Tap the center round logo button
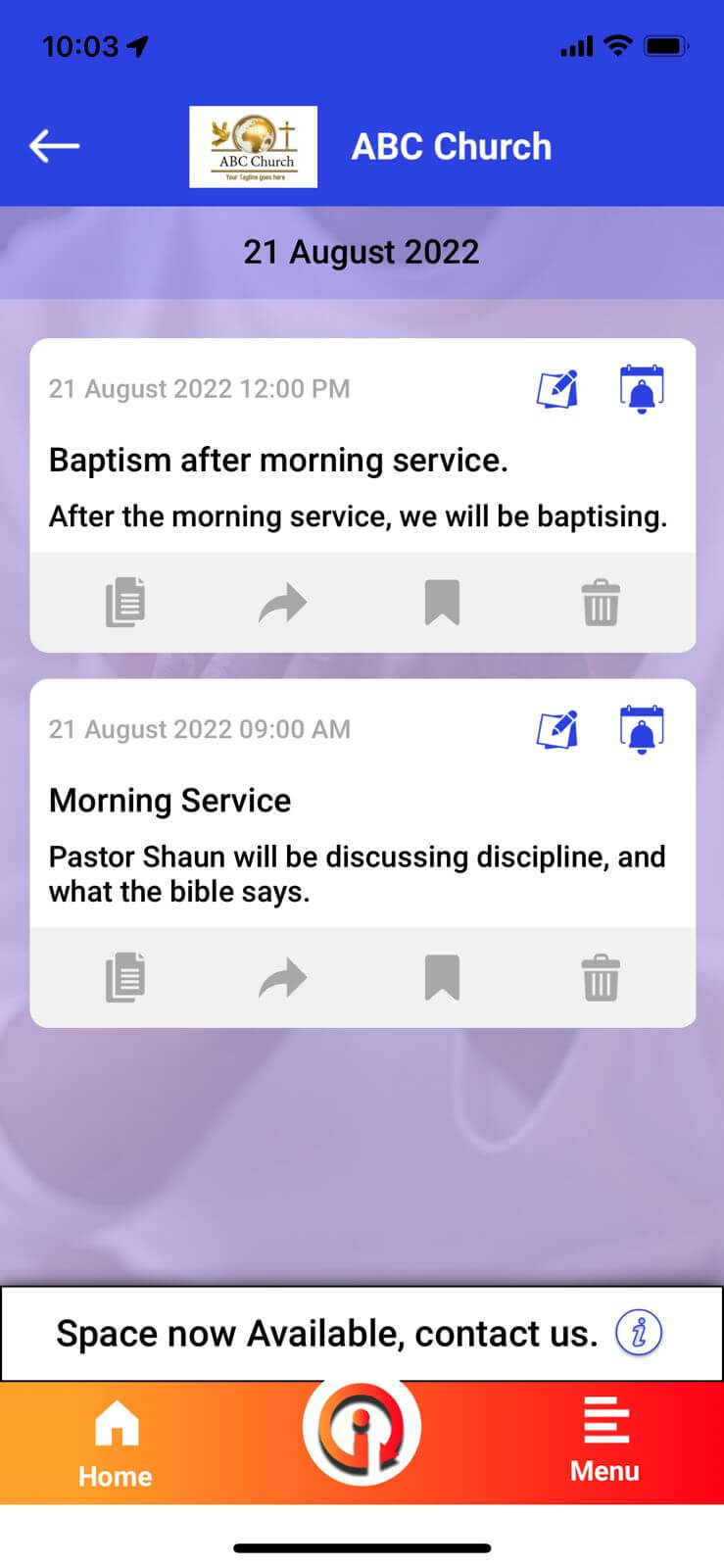This screenshot has height=1568, width=724. (362, 1429)
